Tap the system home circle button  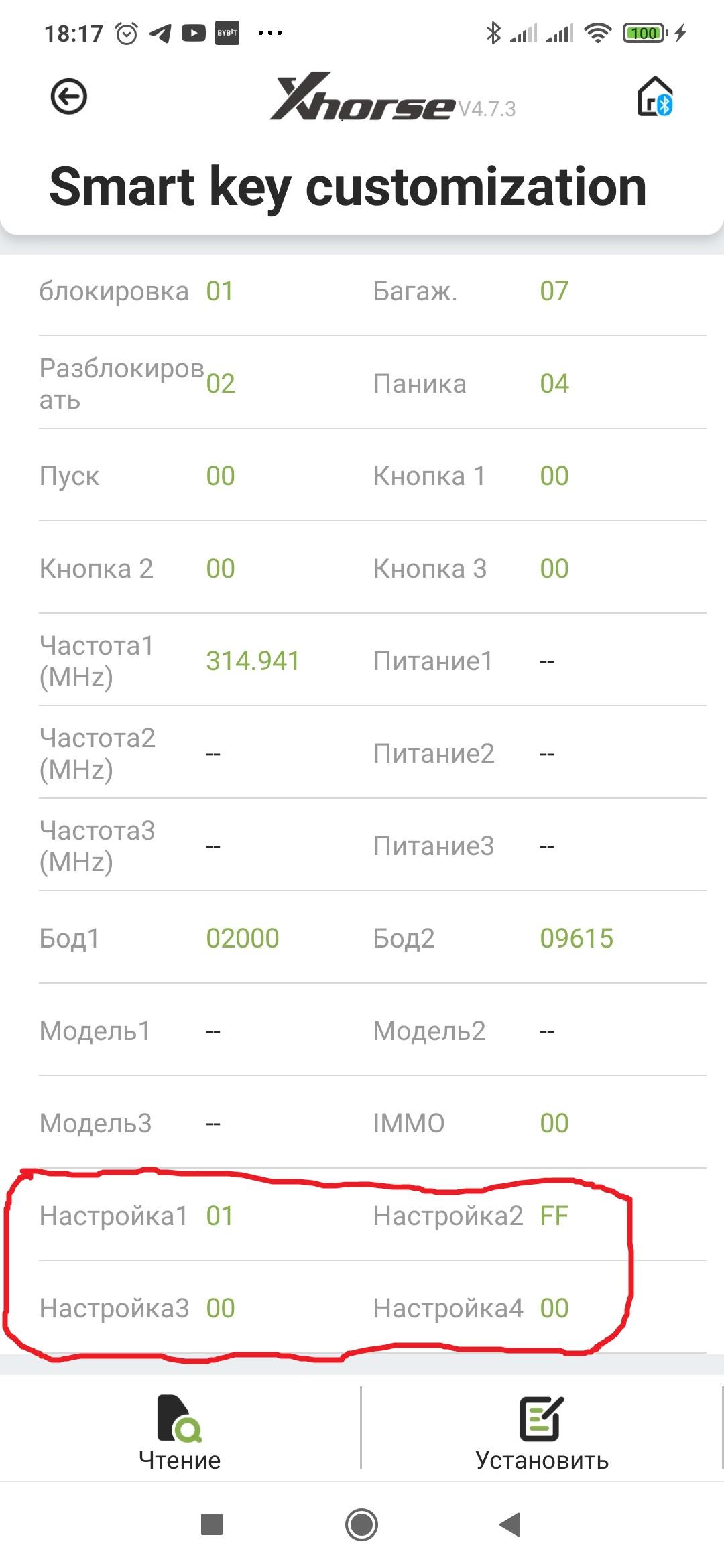coord(362,1524)
